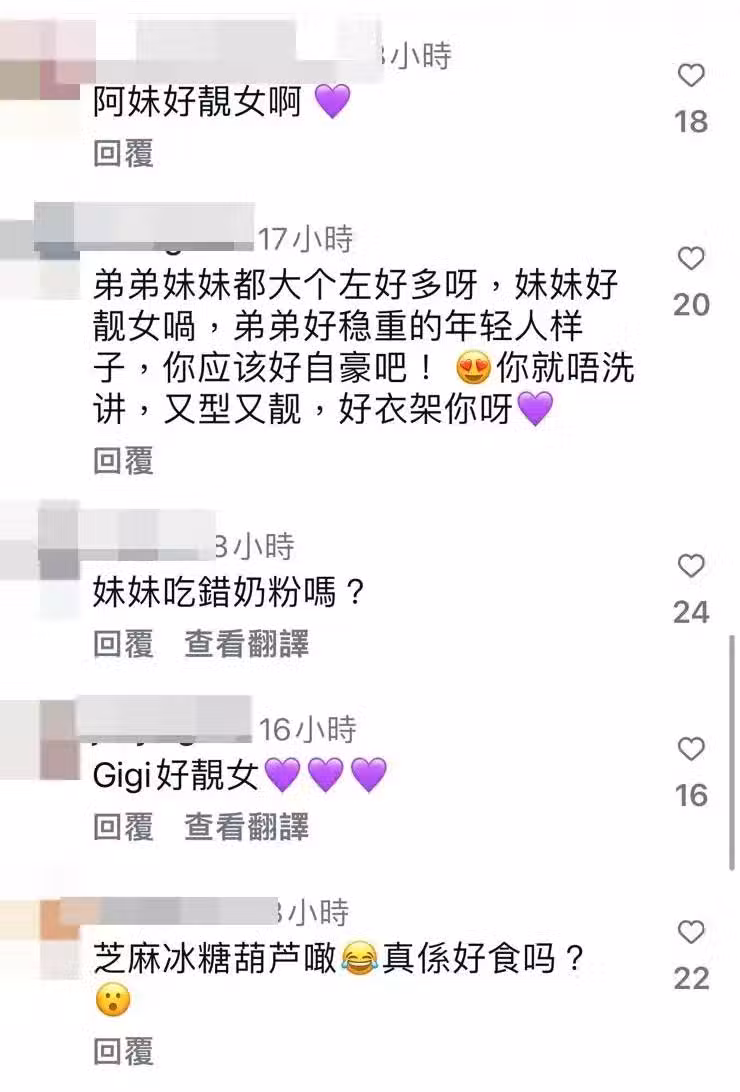Screen dimensions: 740x1092
Task: Reply to the comment 妹妹吃錯奶粉嗎？
Action: pyautogui.click(x=123, y=644)
